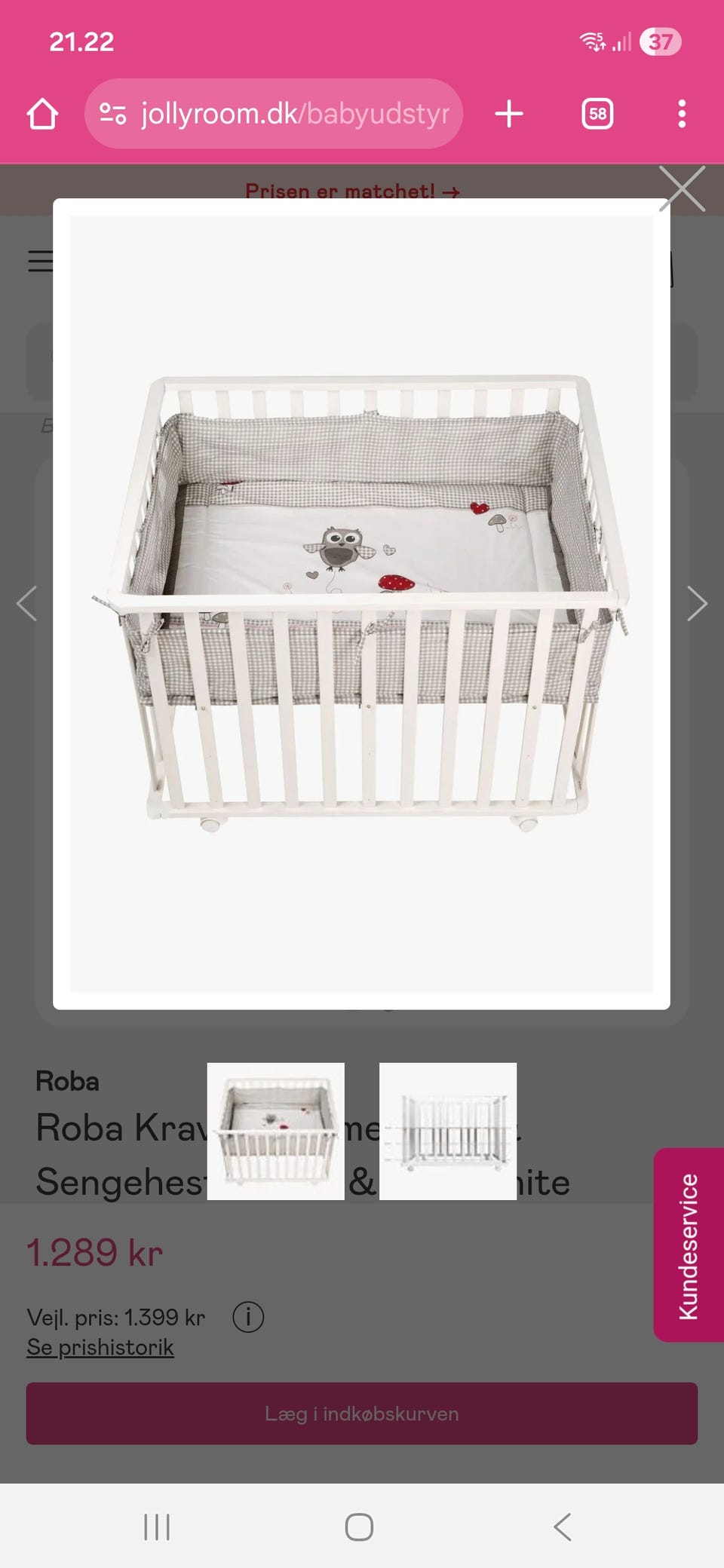Screen dimensions: 724x1568
Task: Open the browser home page
Action: [x=42, y=114]
